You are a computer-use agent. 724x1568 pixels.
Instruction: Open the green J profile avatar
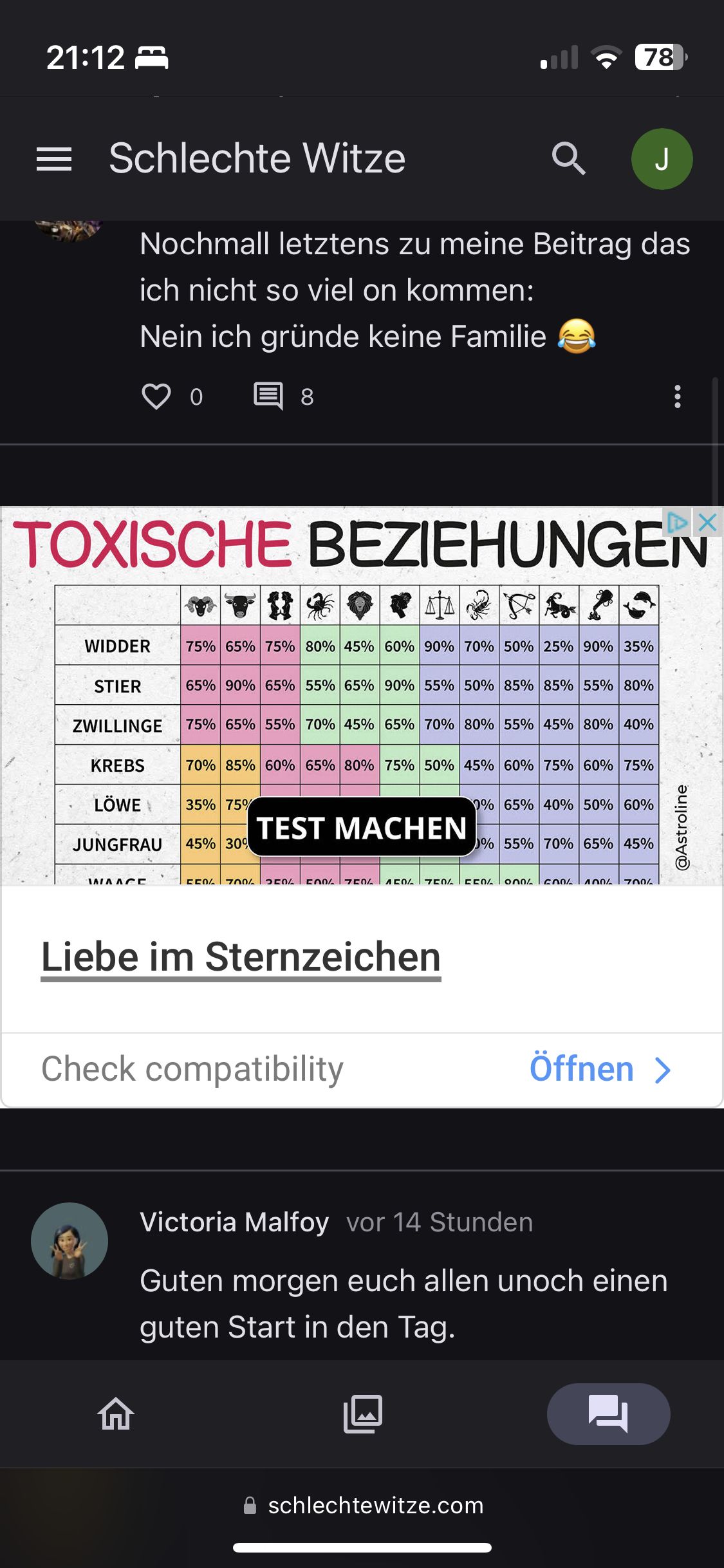click(x=662, y=159)
